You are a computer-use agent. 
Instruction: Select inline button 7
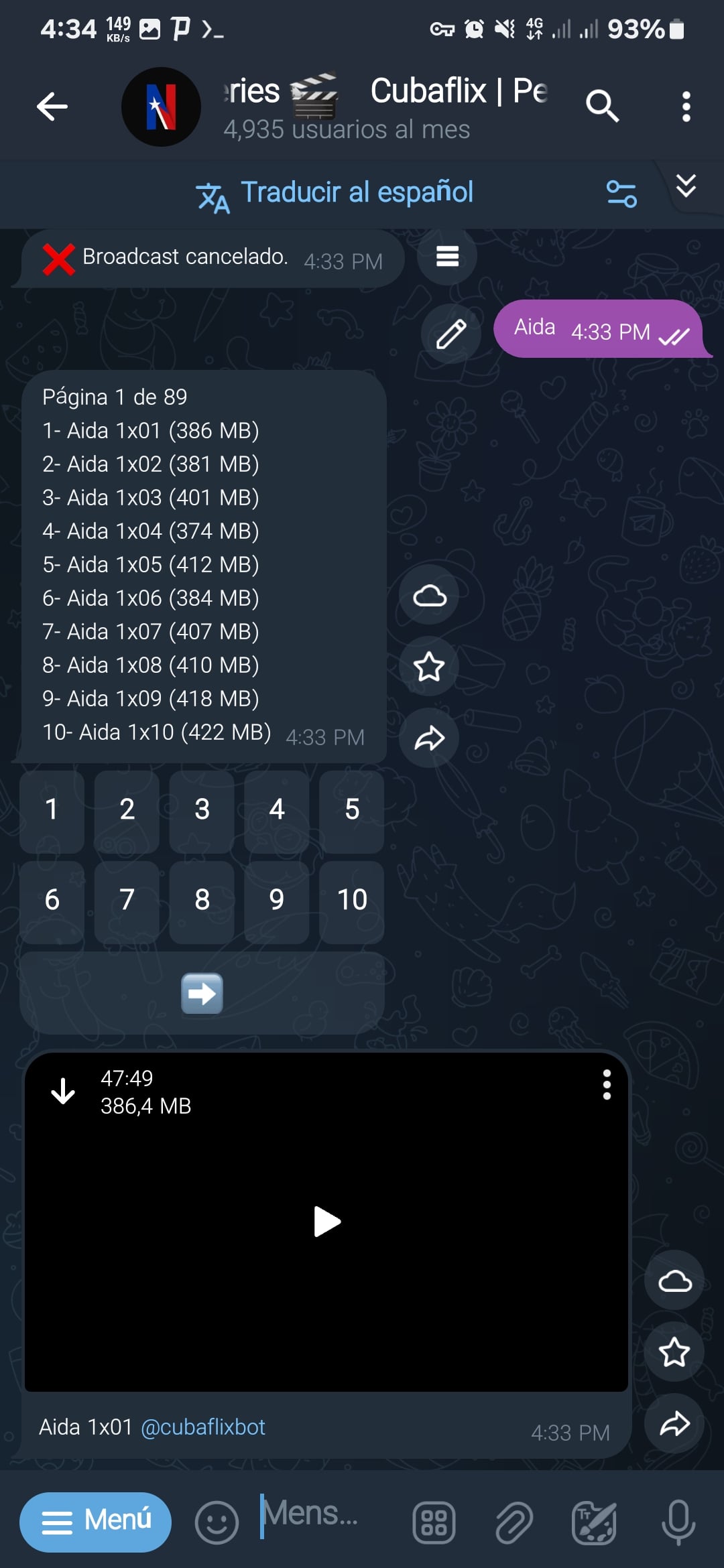click(x=127, y=900)
